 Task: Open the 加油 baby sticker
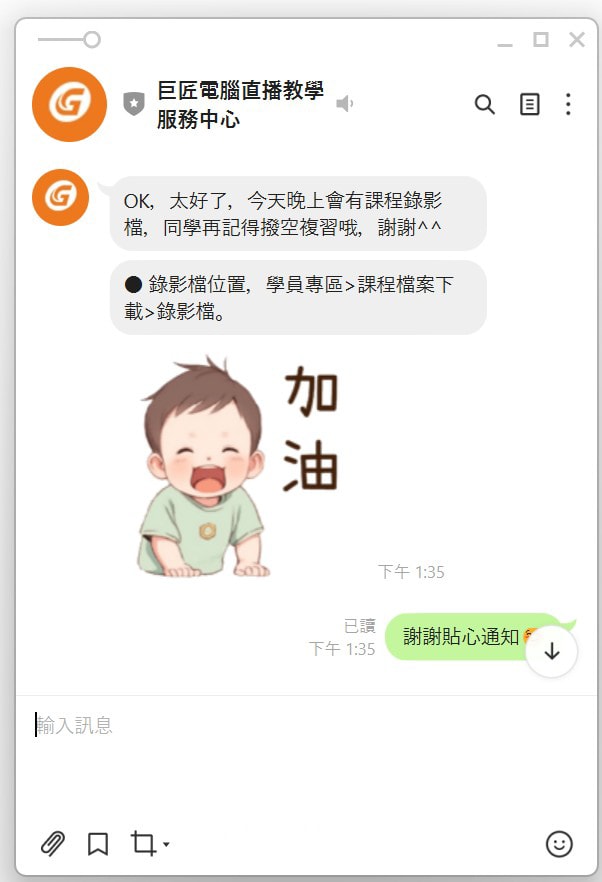click(240, 467)
